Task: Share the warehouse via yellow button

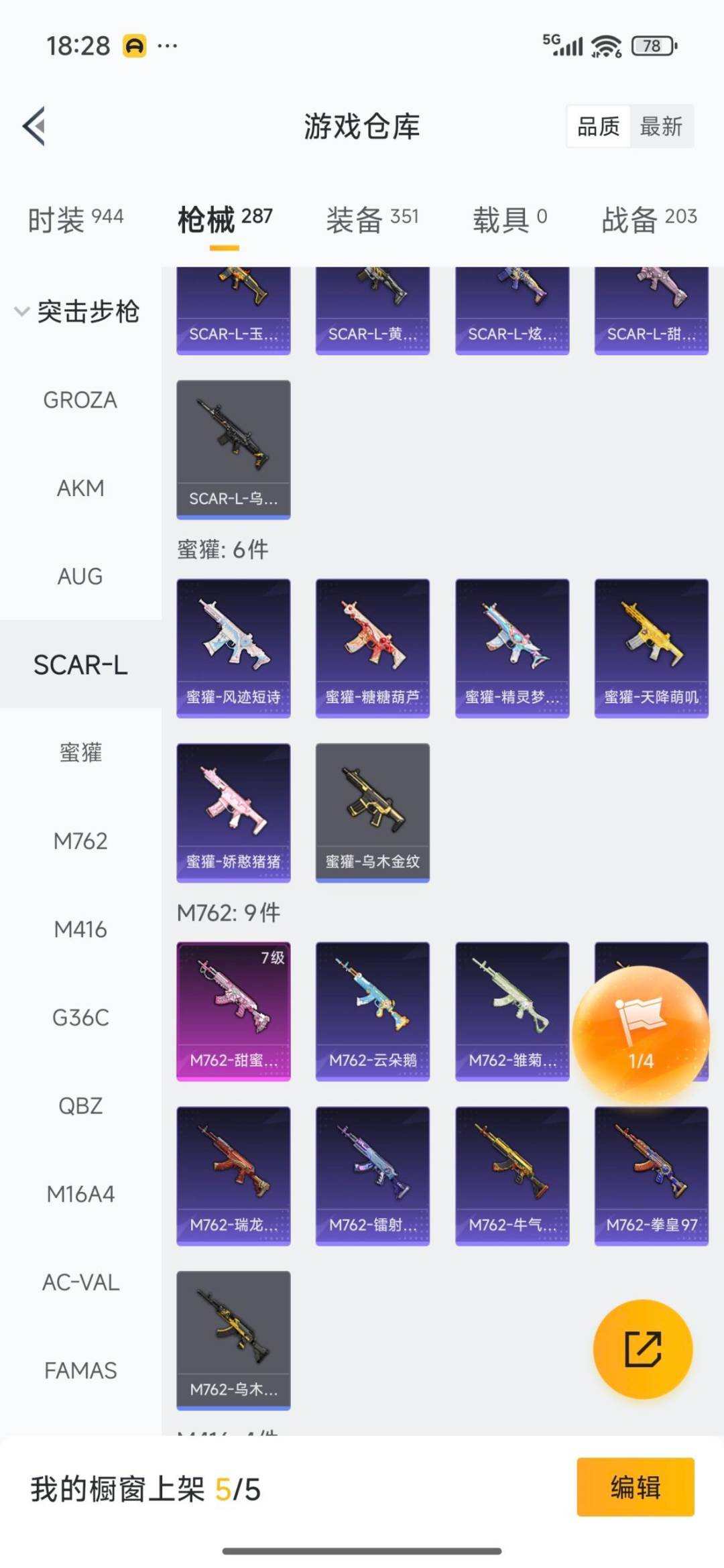Action: pos(643,1349)
